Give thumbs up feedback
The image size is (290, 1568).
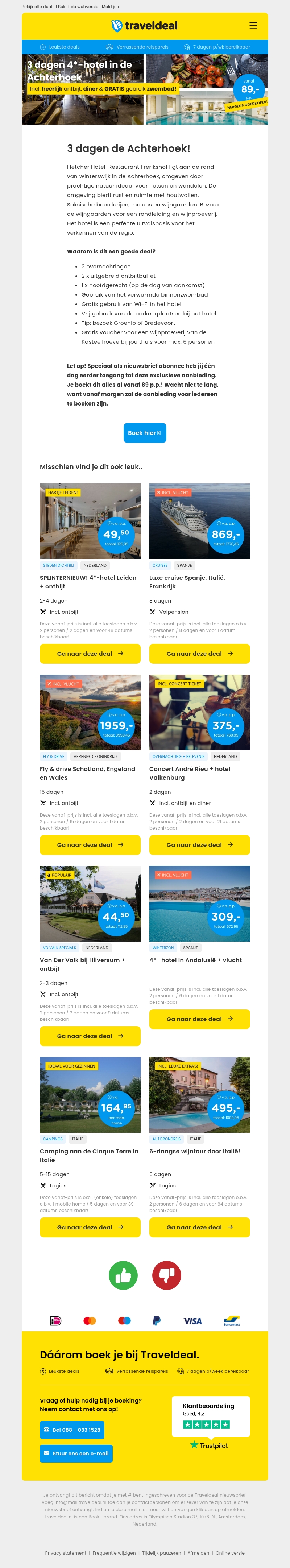click(123, 1275)
